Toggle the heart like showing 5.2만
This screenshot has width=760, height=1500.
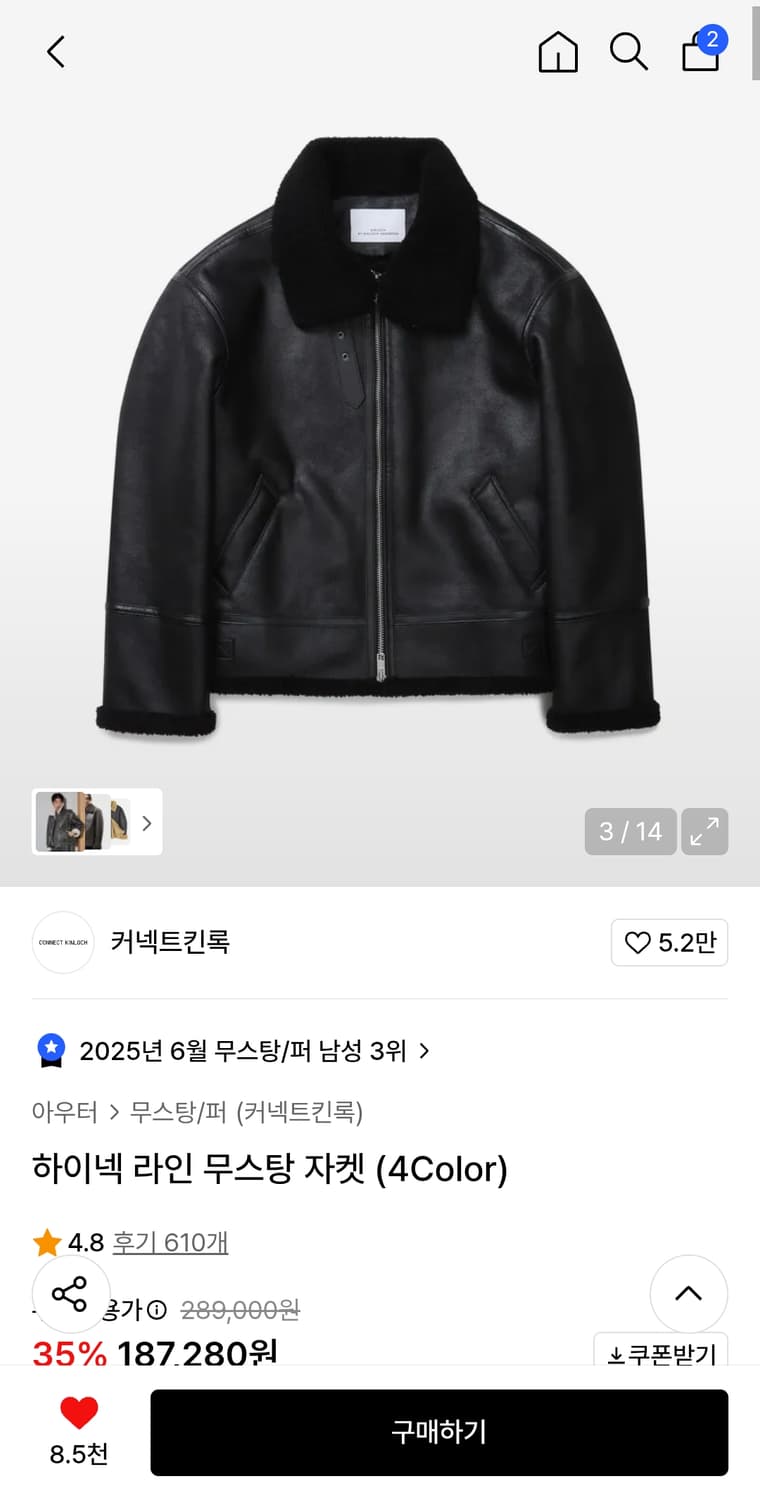click(669, 942)
